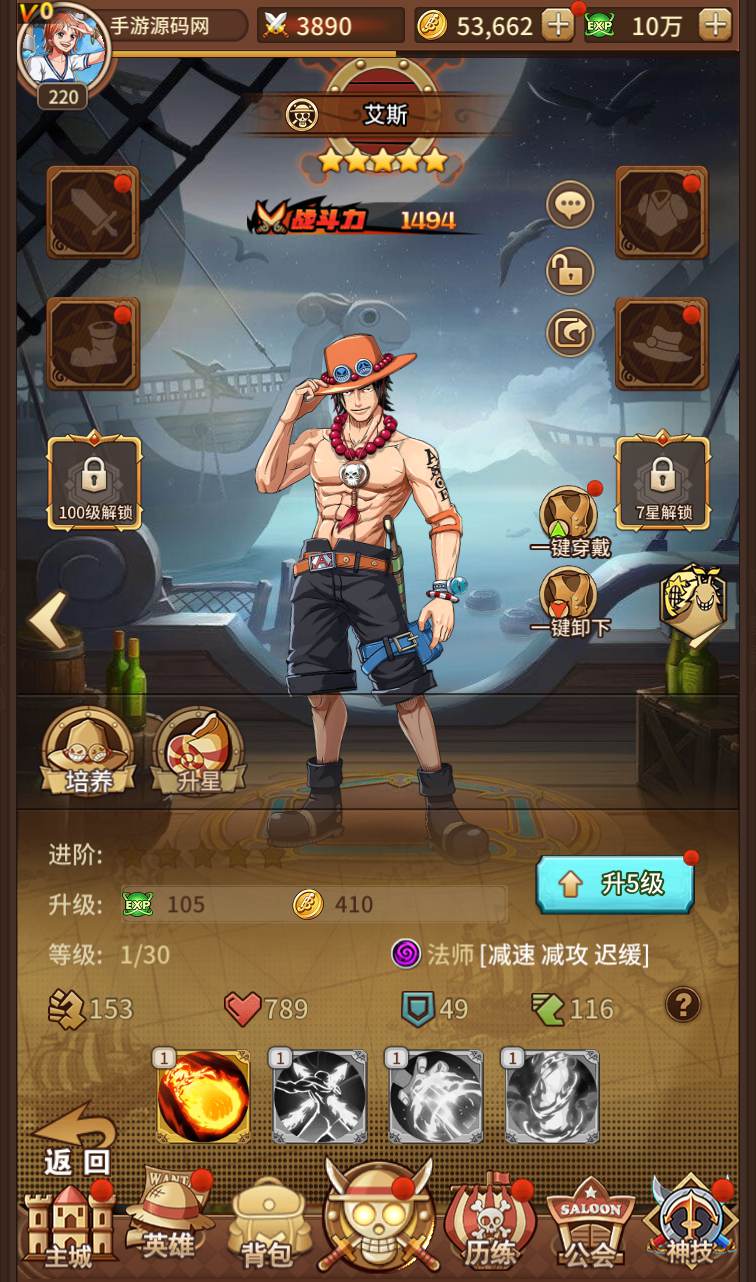This screenshot has width=756, height=1282.
Task: Open the hat equipment slot
Action: (661, 343)
